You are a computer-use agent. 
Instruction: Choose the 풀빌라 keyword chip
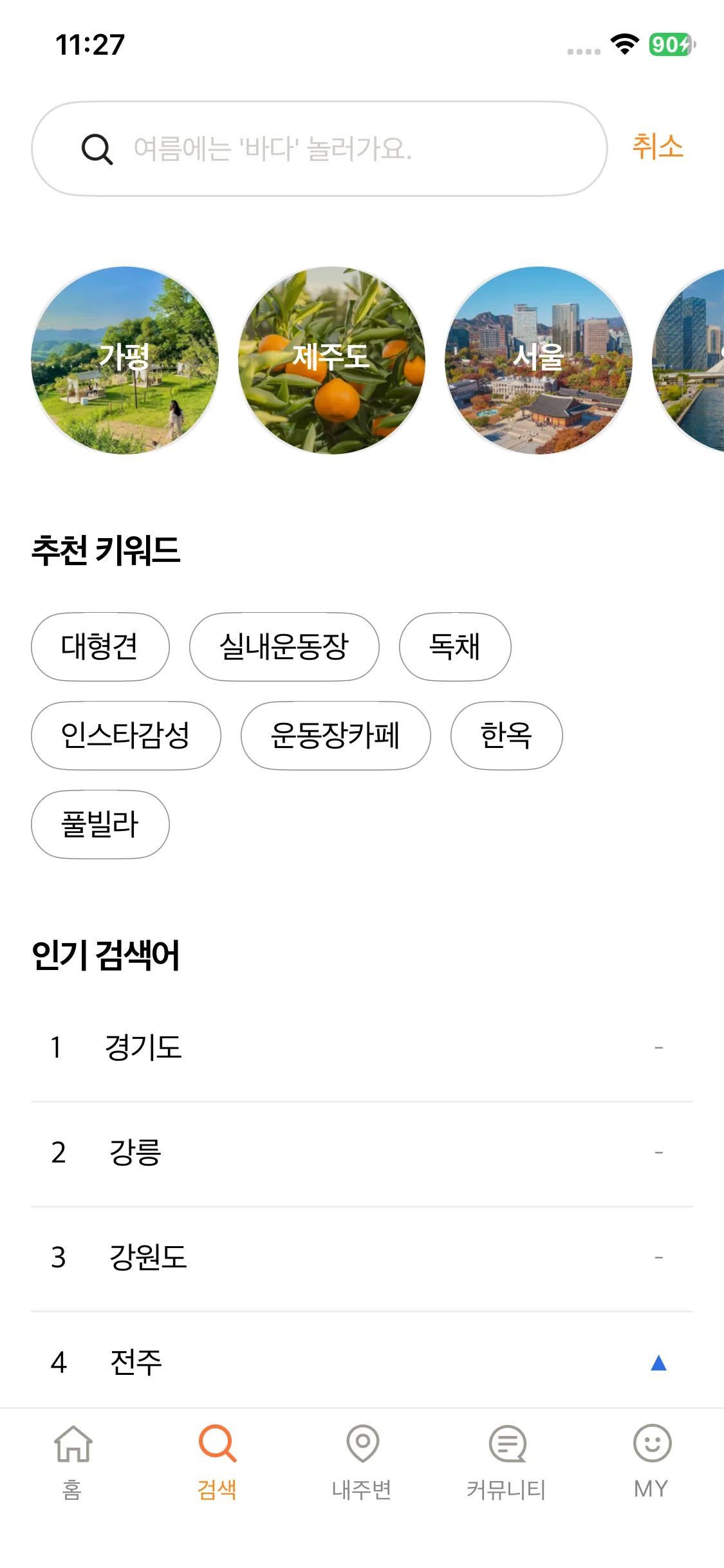click(x=100, y=825)
